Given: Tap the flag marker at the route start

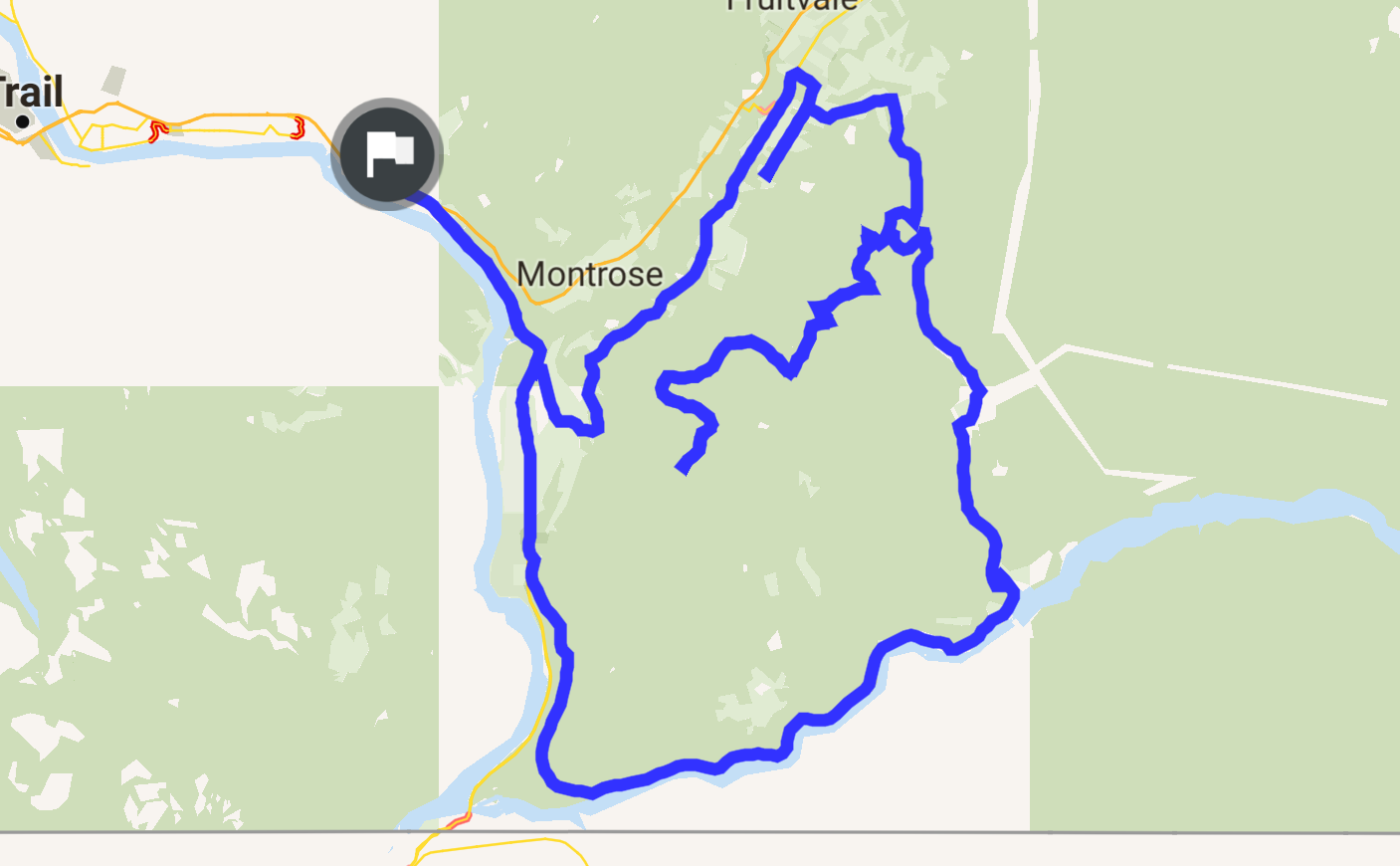Looking at the screenshot, I should pos(387,154).
